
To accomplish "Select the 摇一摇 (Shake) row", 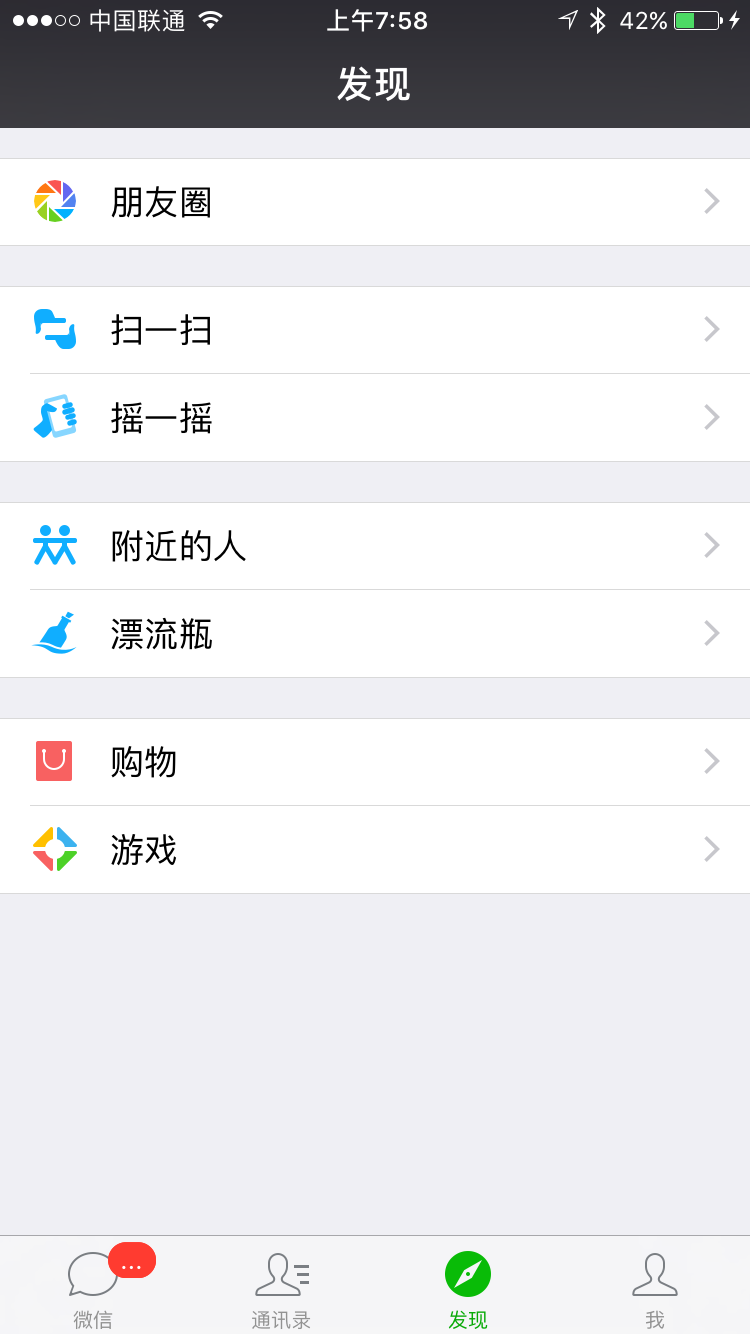I will 375,418.
